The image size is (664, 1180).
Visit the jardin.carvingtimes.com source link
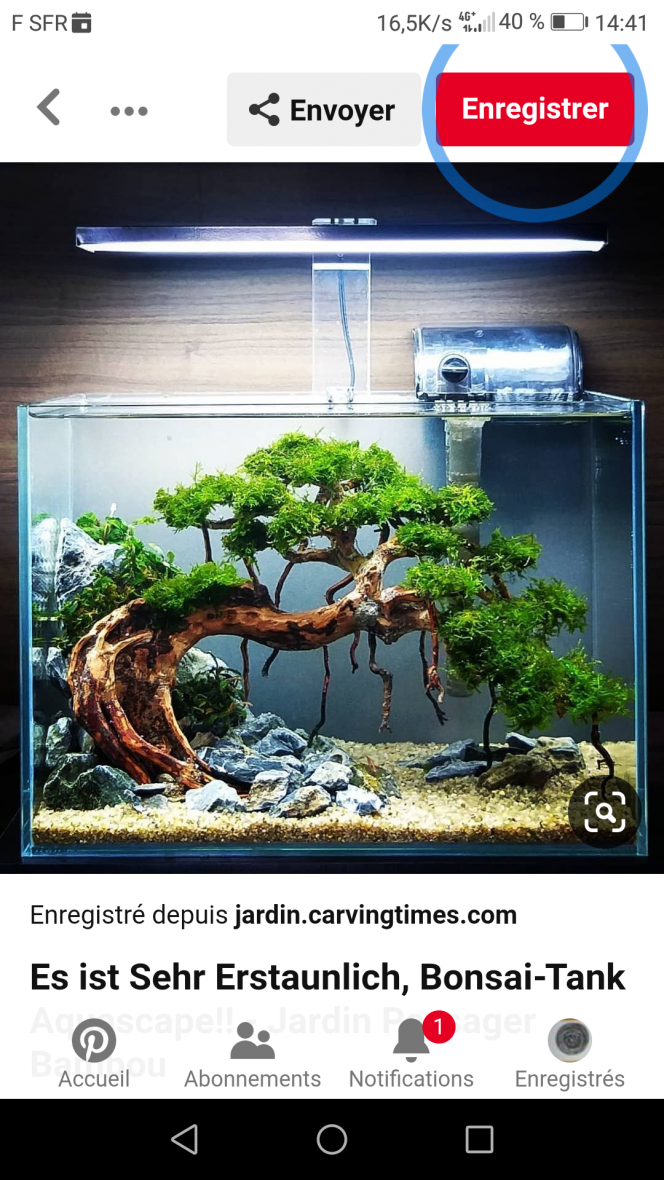coord(375,914)
